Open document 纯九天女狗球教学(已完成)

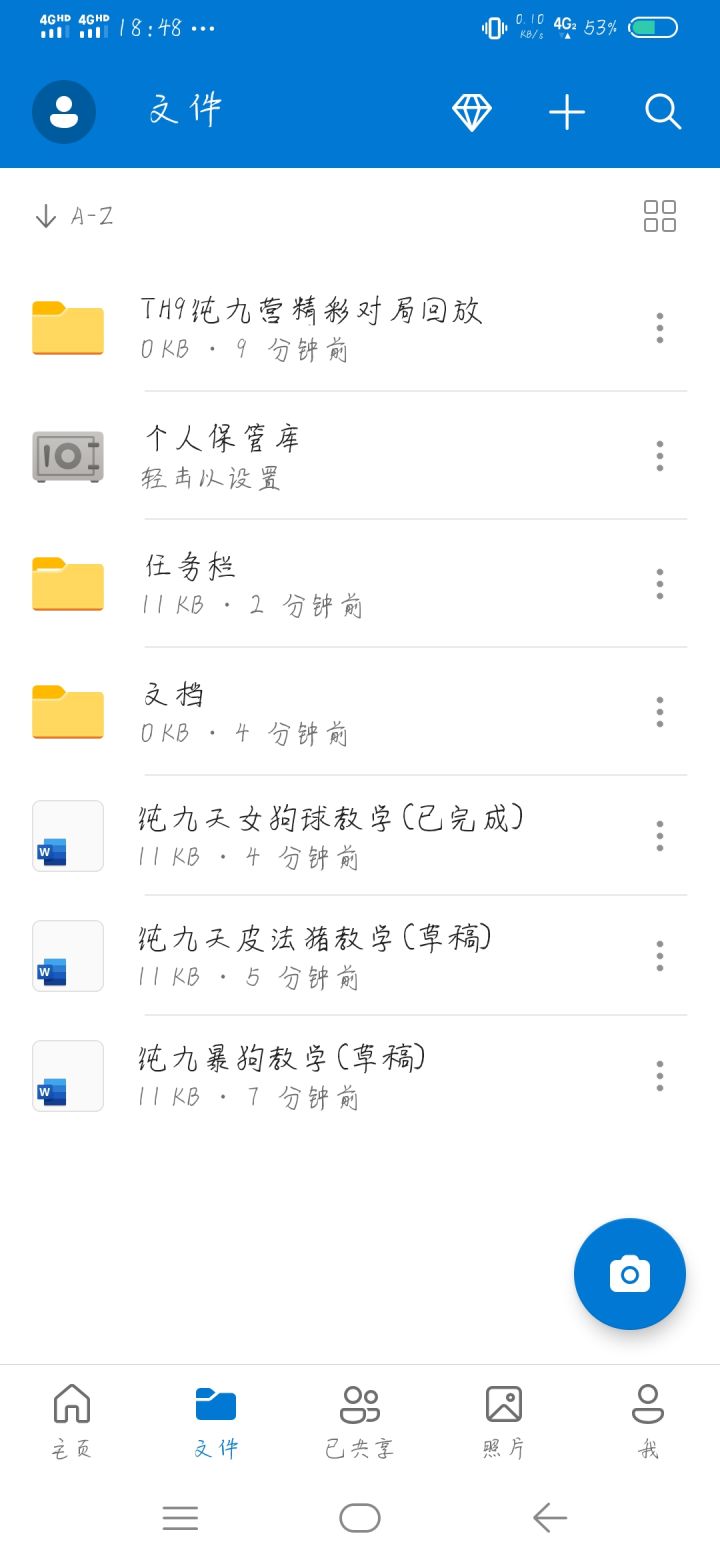330,835
